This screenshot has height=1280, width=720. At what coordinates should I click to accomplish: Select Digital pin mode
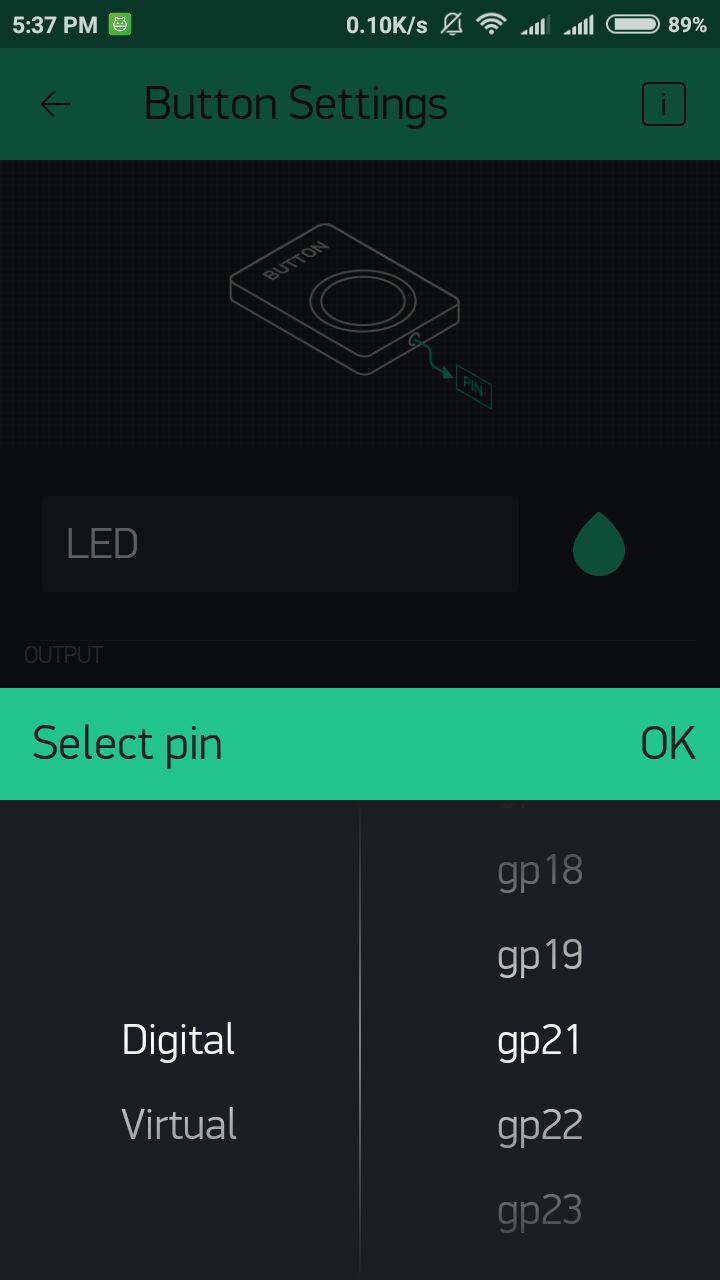[177, 1039]
